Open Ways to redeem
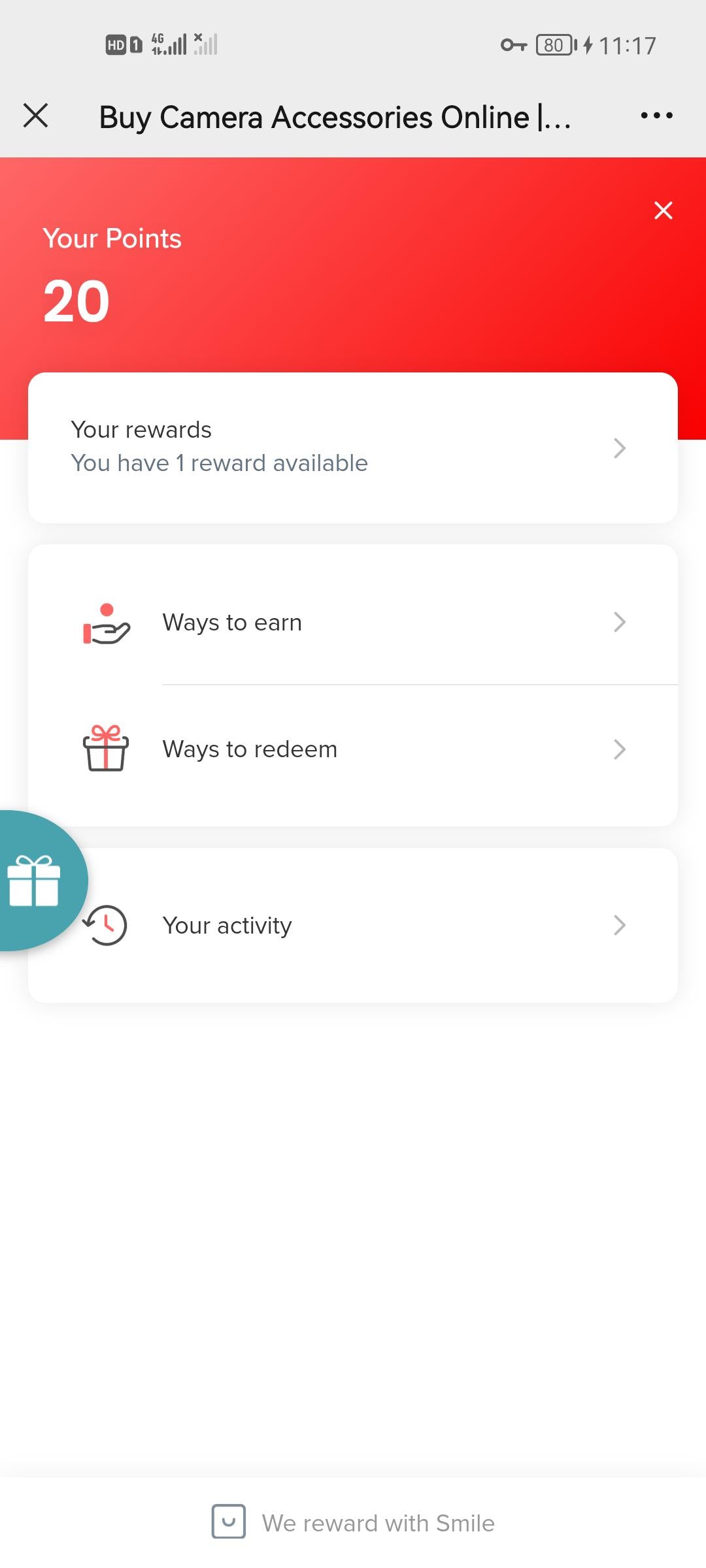 (x=353, y=749)
